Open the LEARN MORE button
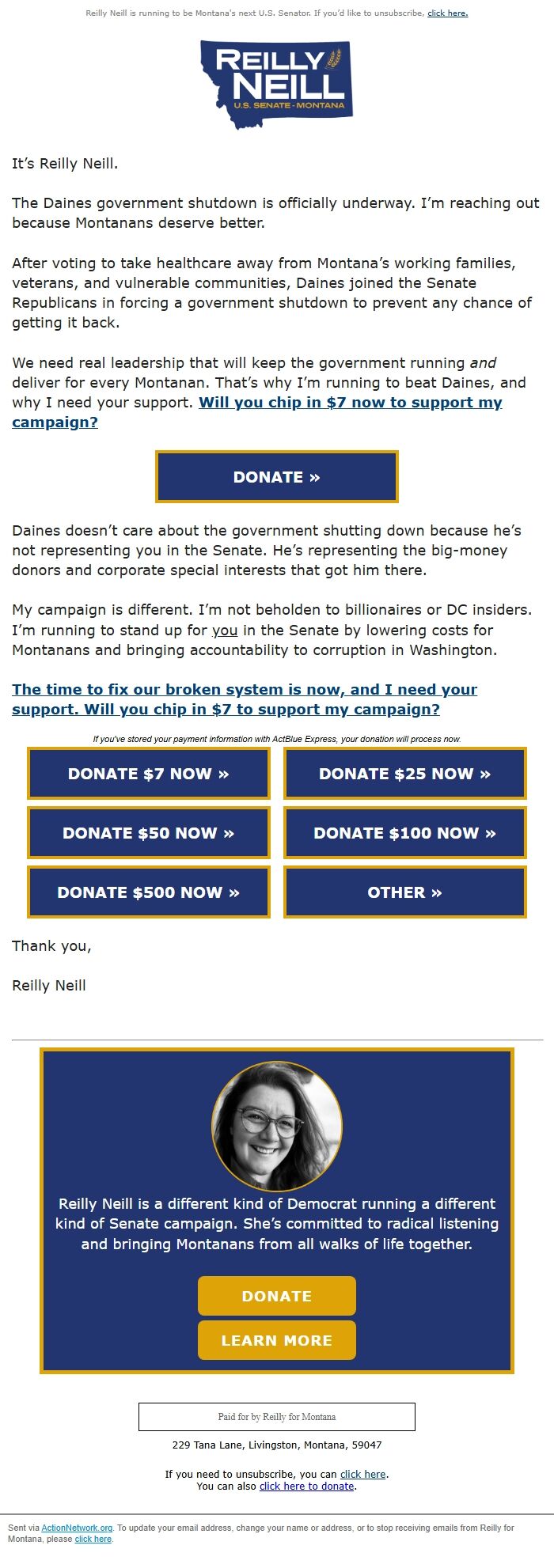This screenshot has width=554, height=1568. 276,1340
